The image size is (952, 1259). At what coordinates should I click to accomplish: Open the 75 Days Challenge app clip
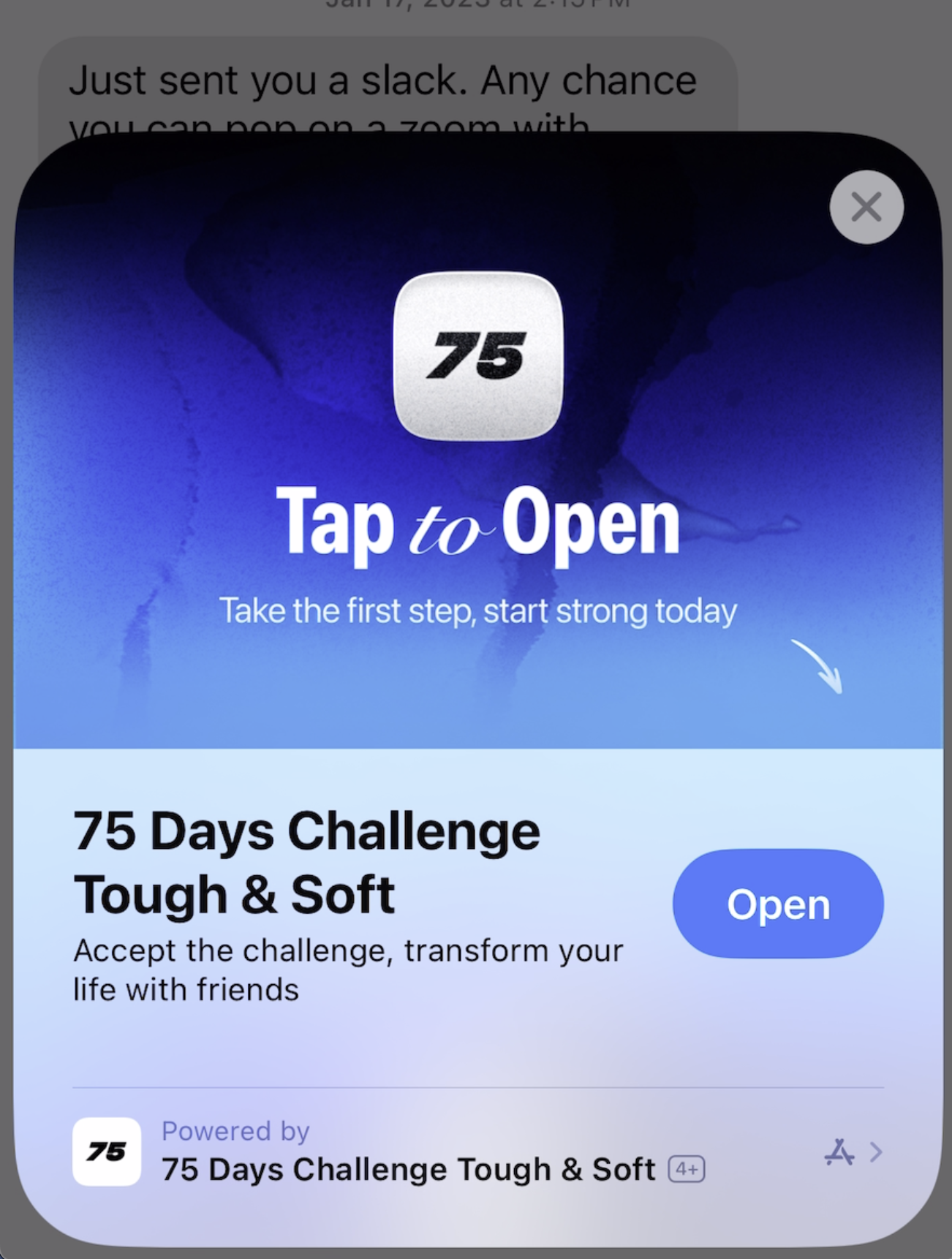(x=778, y=904)
